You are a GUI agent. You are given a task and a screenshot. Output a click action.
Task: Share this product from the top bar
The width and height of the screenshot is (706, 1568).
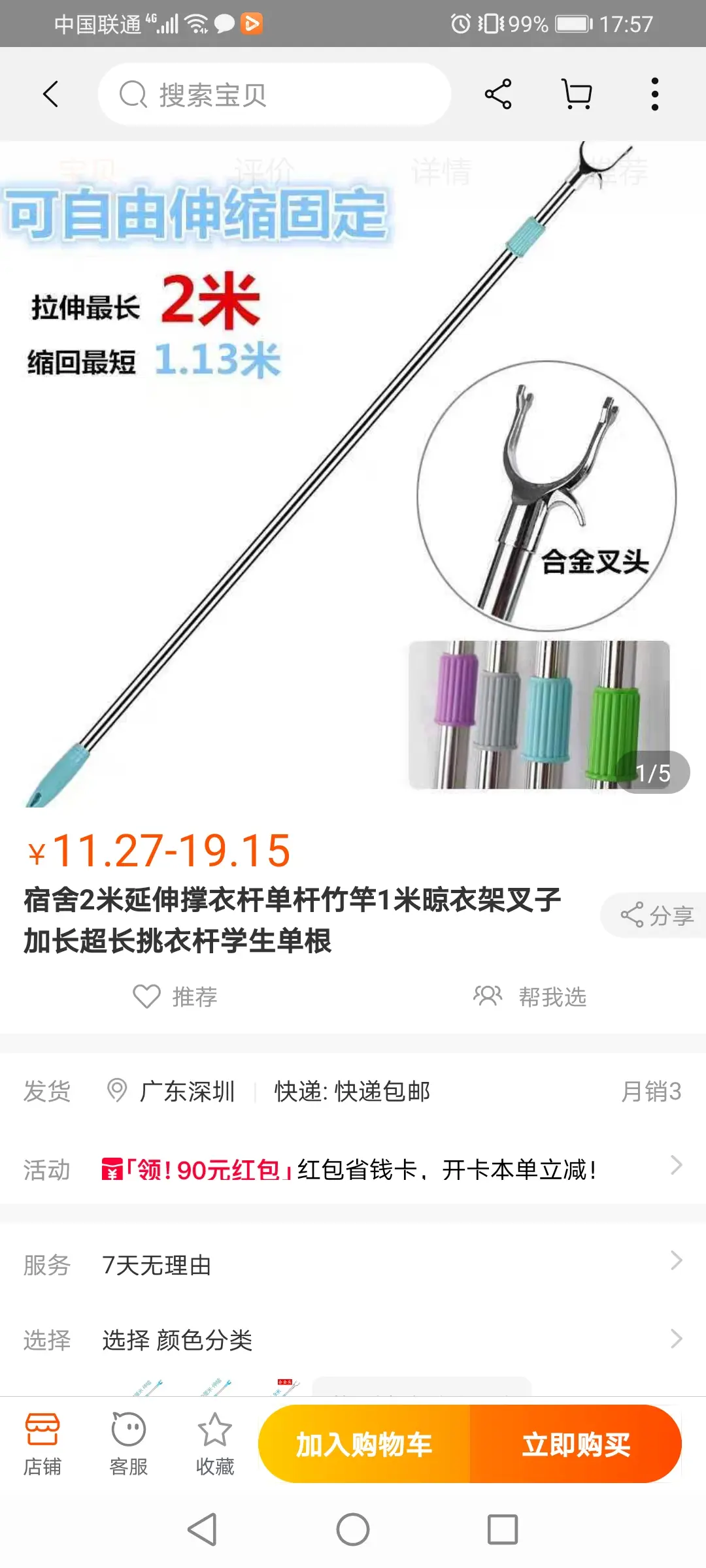tap(498, 94)
